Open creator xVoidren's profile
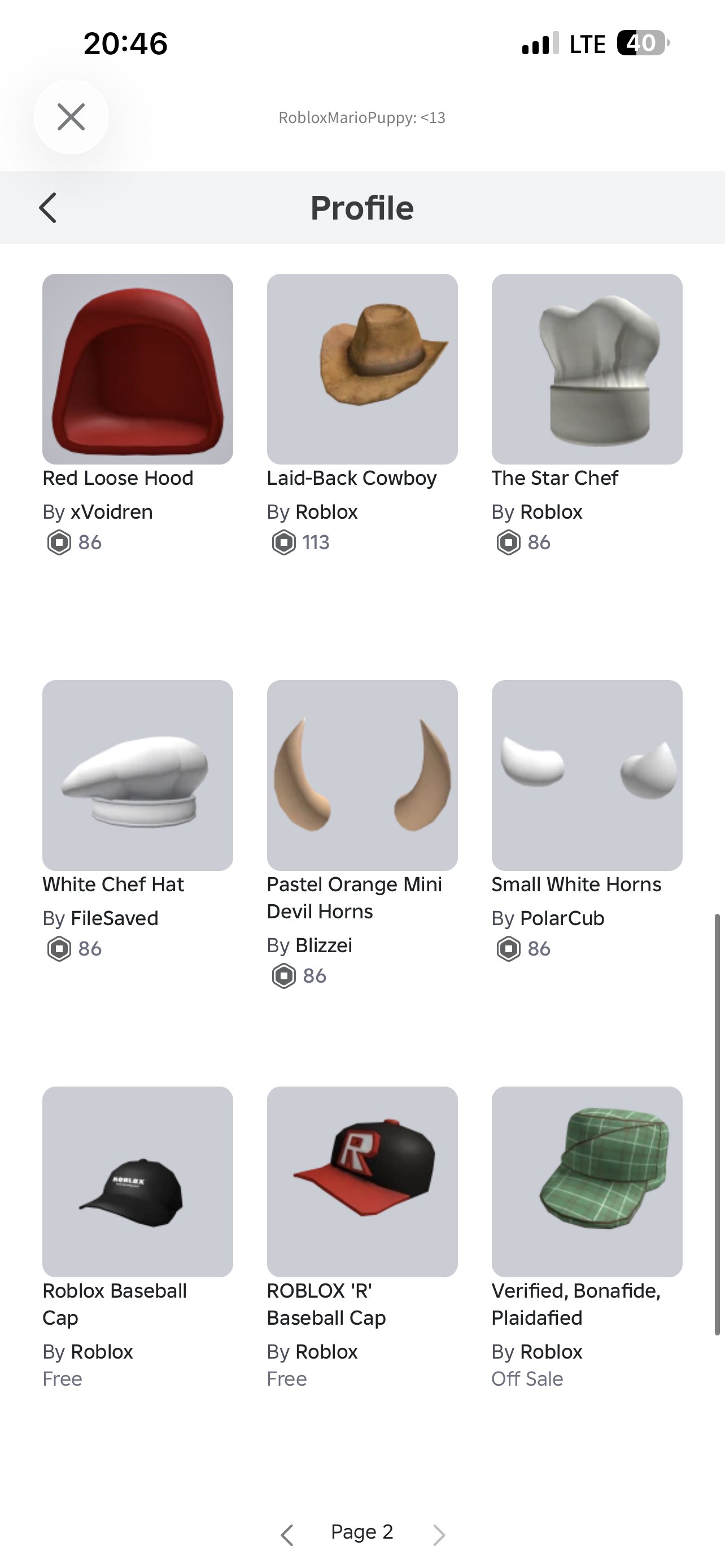 pos(112,512)
